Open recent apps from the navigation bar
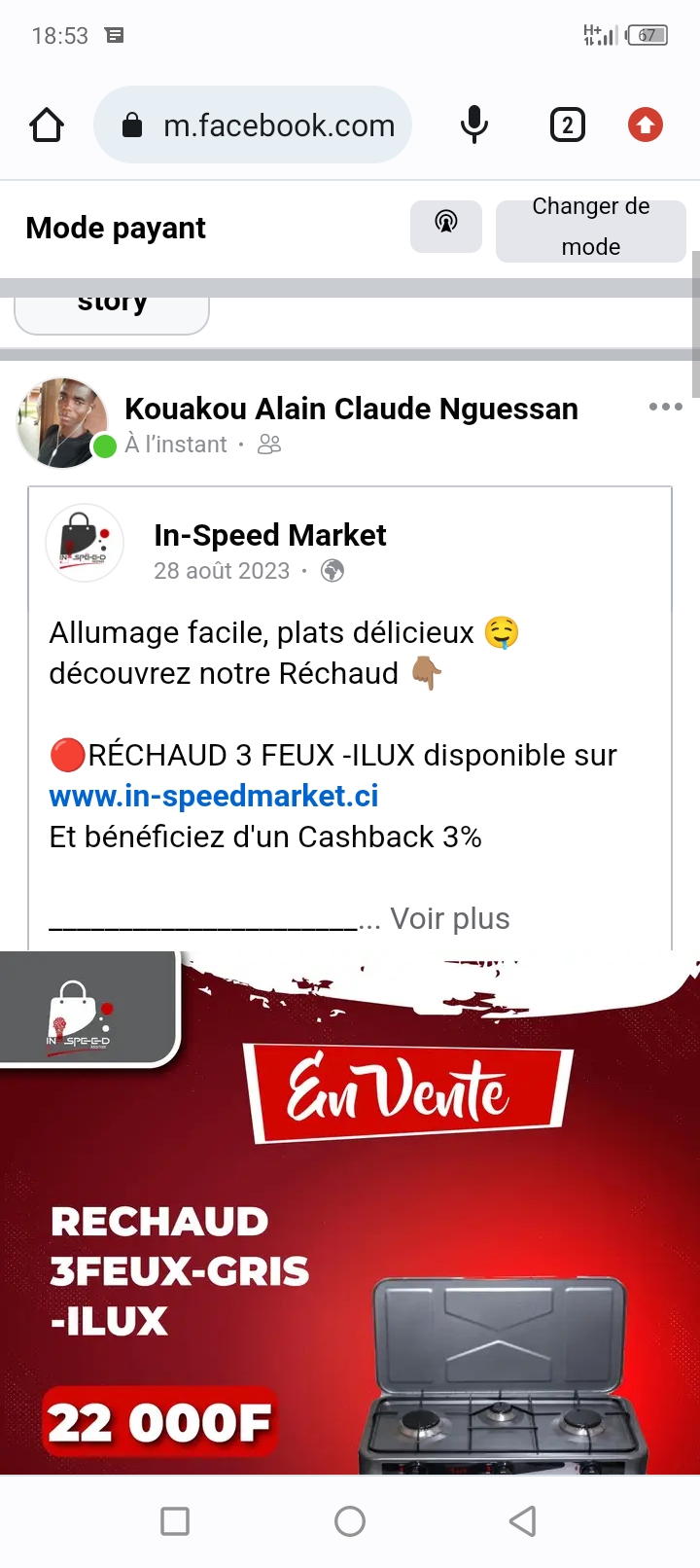 click(x=175, y=1520)
